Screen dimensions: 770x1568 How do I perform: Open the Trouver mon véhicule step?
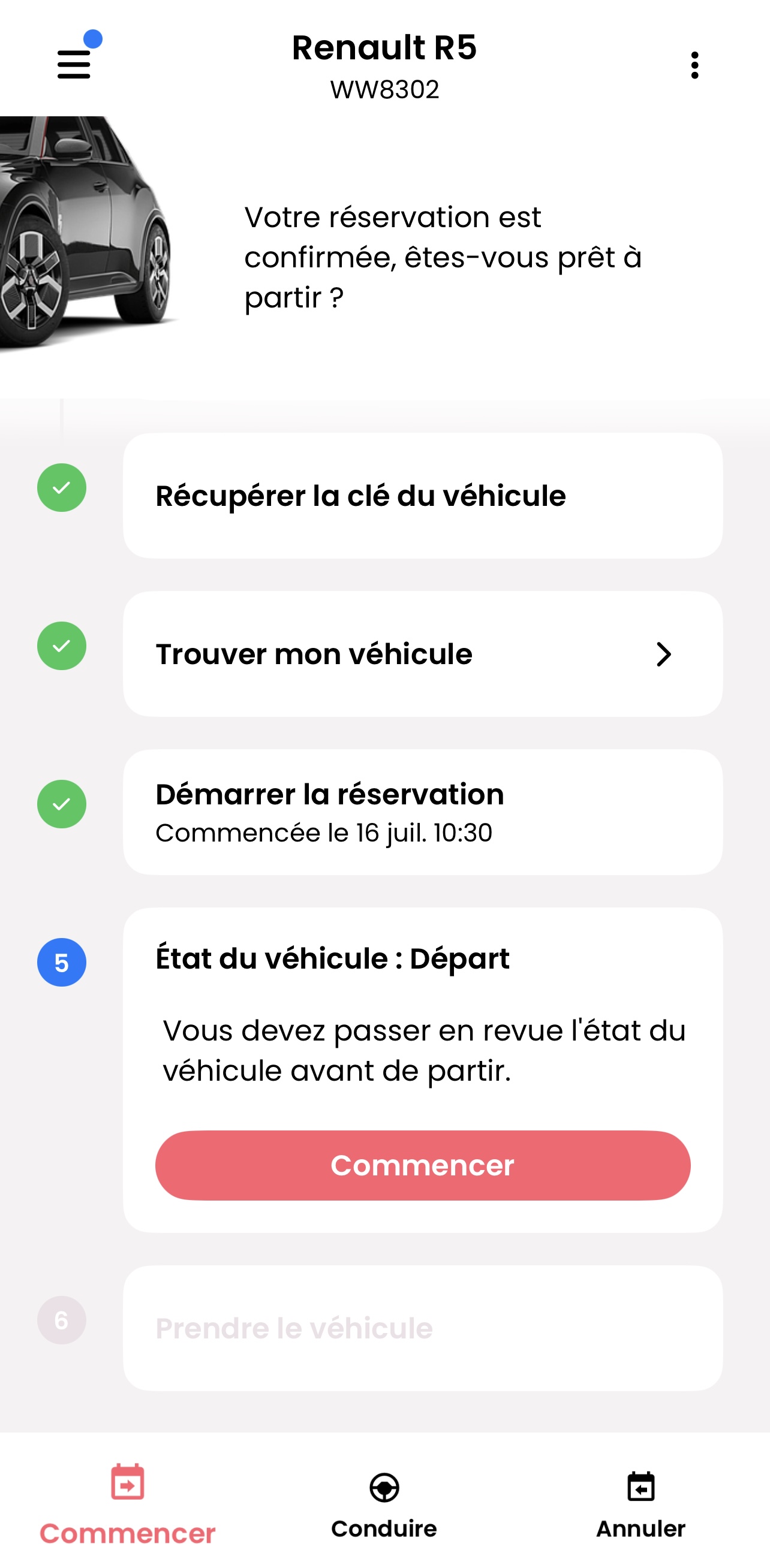pos(422,654)
